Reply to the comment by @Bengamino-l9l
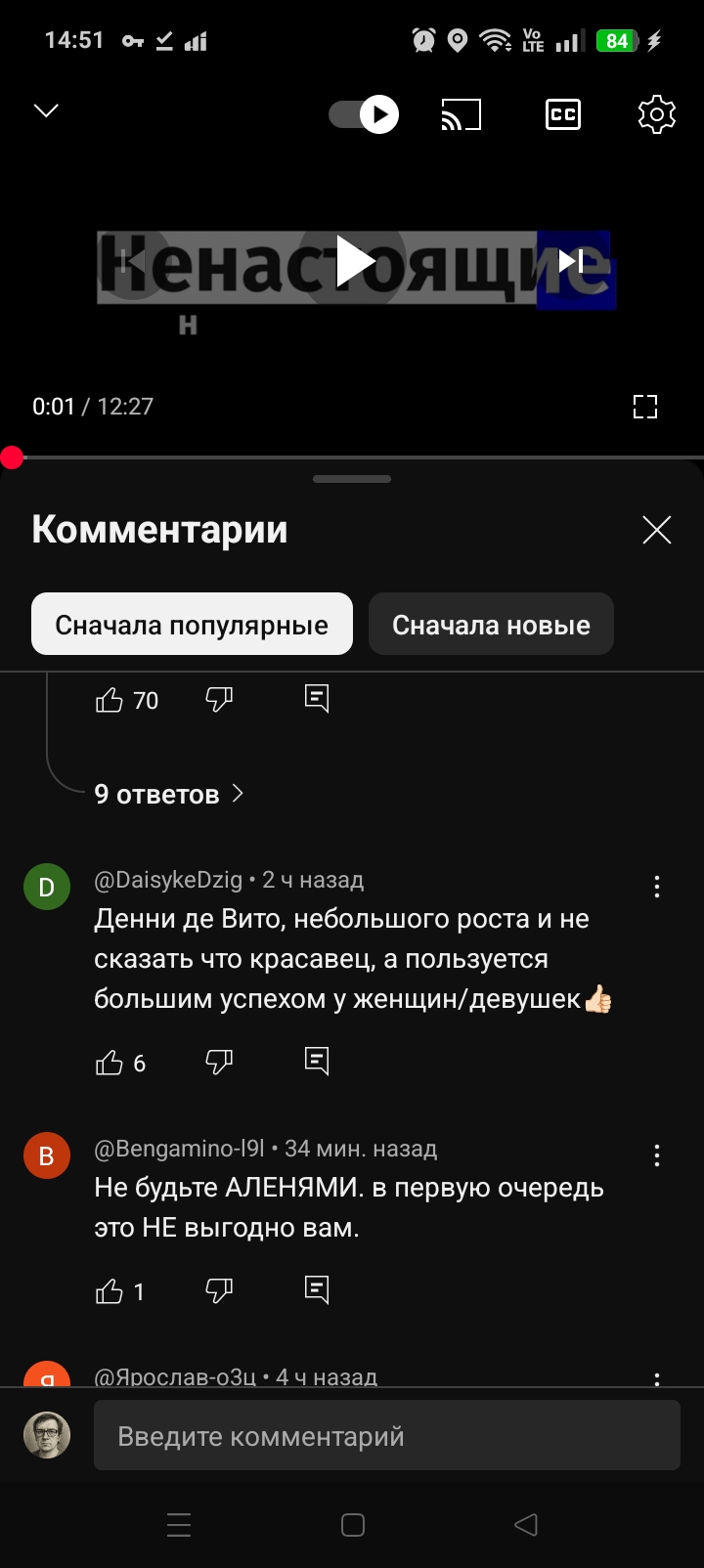The image size is (704, 1568). 317,1290
